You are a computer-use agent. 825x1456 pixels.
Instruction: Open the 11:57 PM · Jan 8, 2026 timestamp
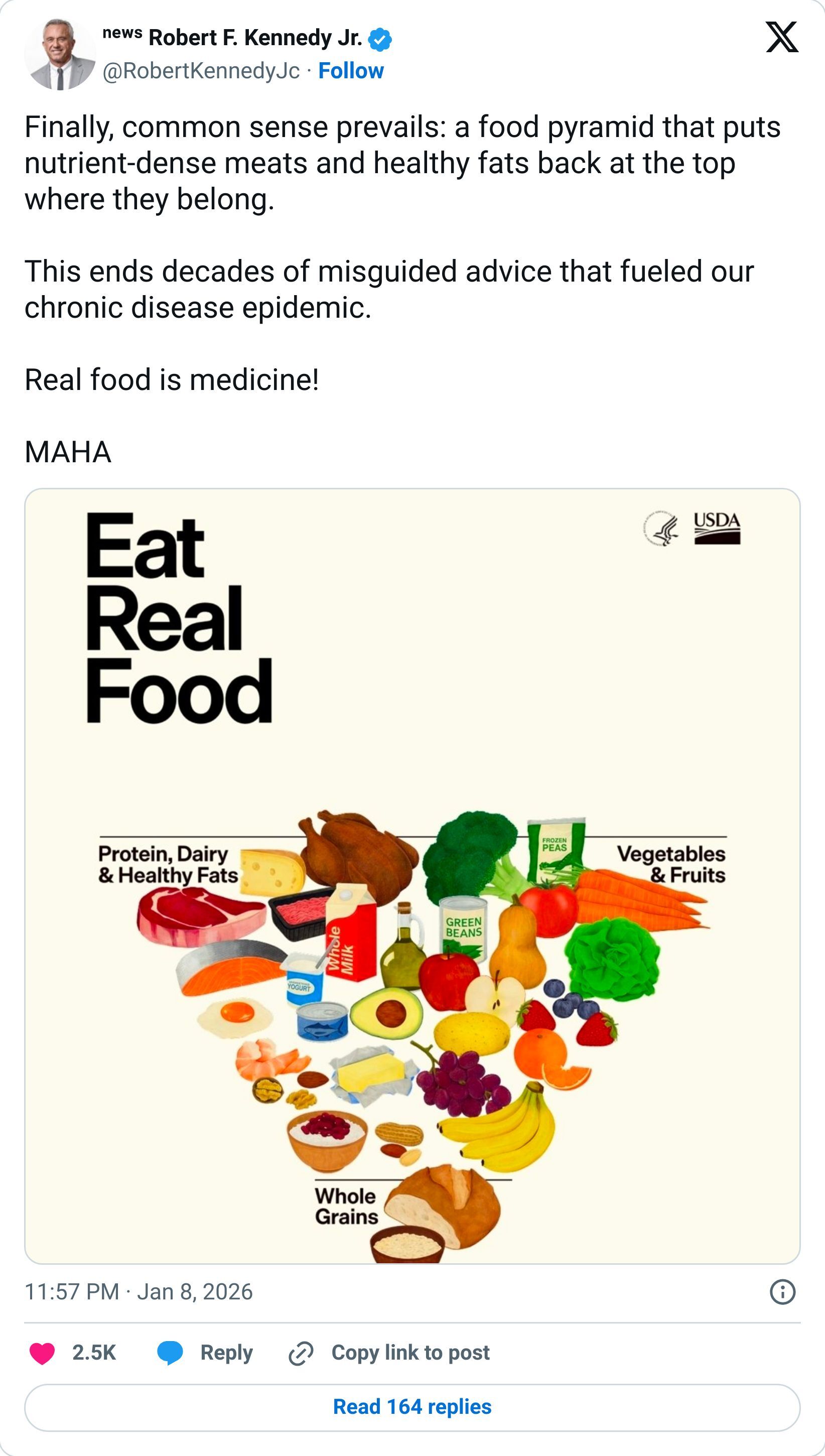[x=139, y=1292]
